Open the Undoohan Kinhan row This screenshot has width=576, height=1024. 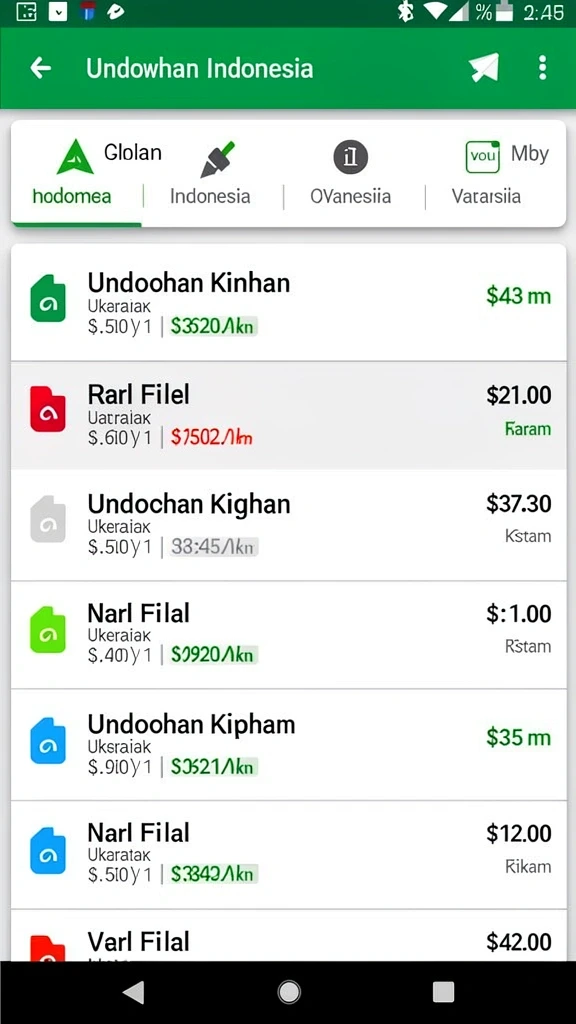coord(288,303)
